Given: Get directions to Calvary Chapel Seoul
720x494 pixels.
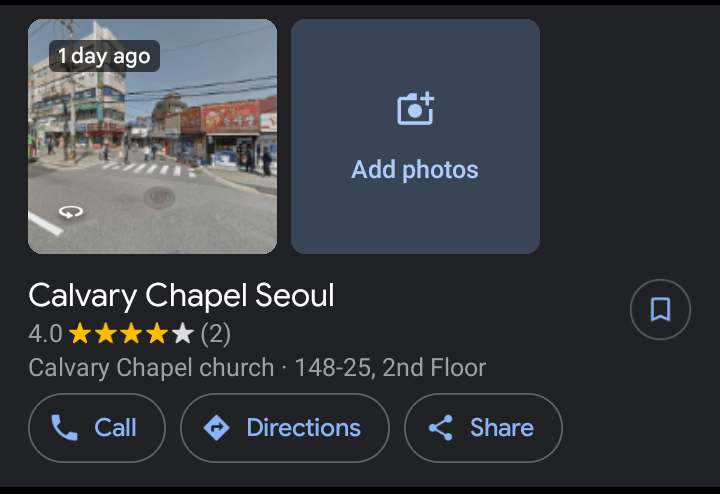Looking at the screenshot, I should (x=284, y=428).
